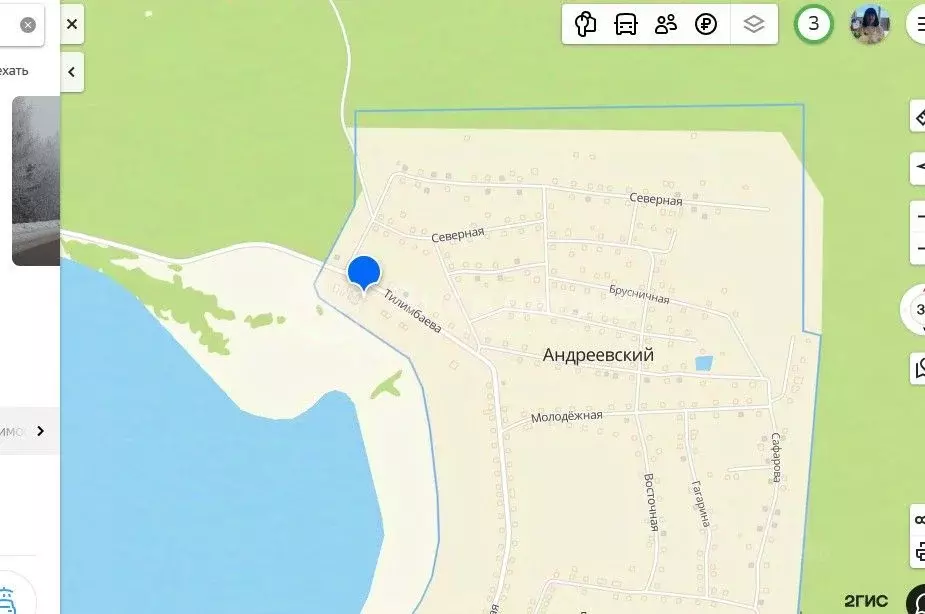The width and height of the screenshot is (925, 614).
Task: Reset map orientation with the compass
Action: (x=917, y=309)
